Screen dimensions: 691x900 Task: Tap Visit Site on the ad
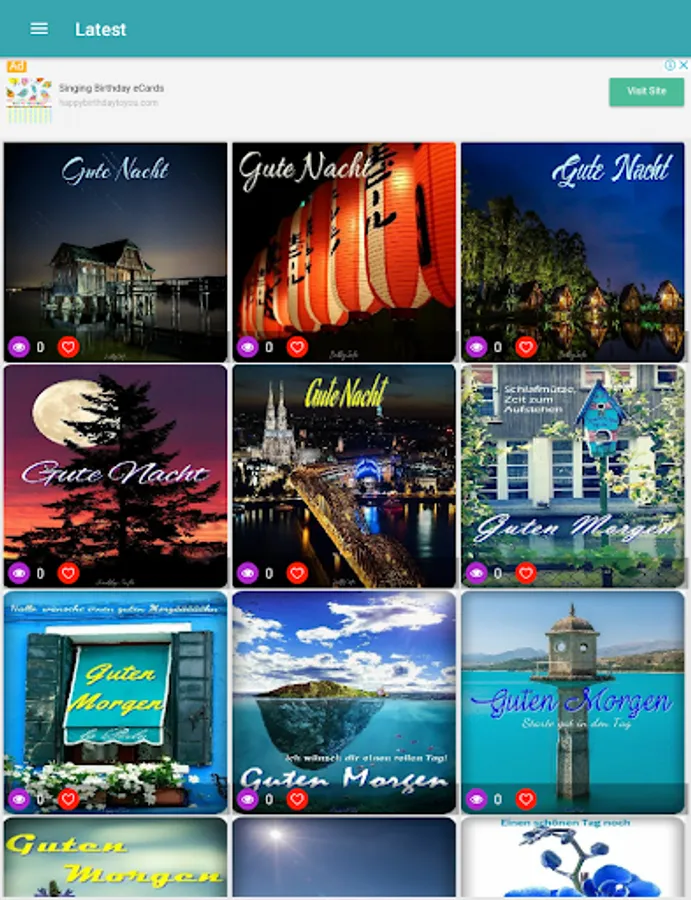pos(646,91)
